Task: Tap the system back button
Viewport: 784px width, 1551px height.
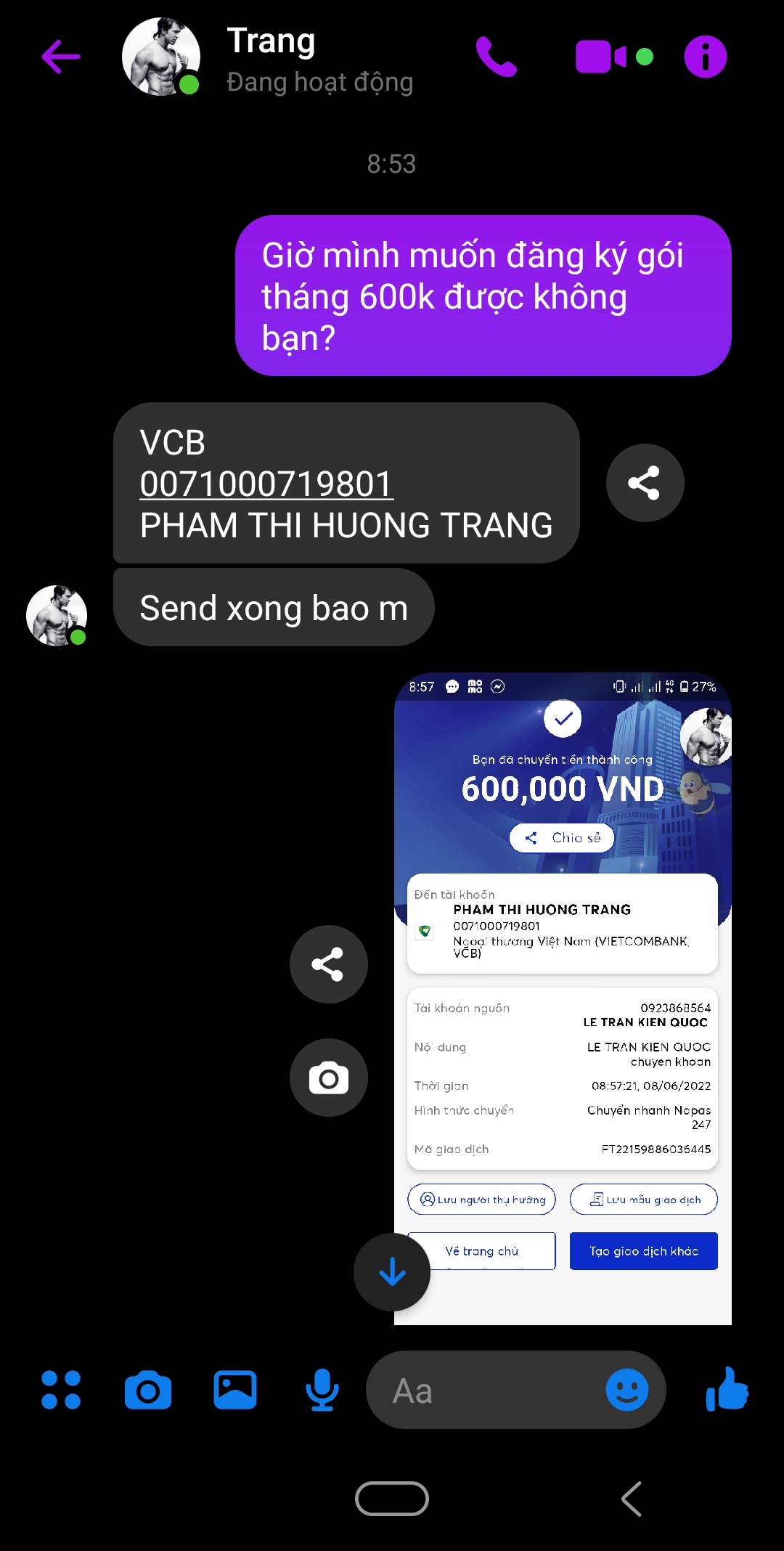Action: pyautogui.click(x=632, y=1499)
